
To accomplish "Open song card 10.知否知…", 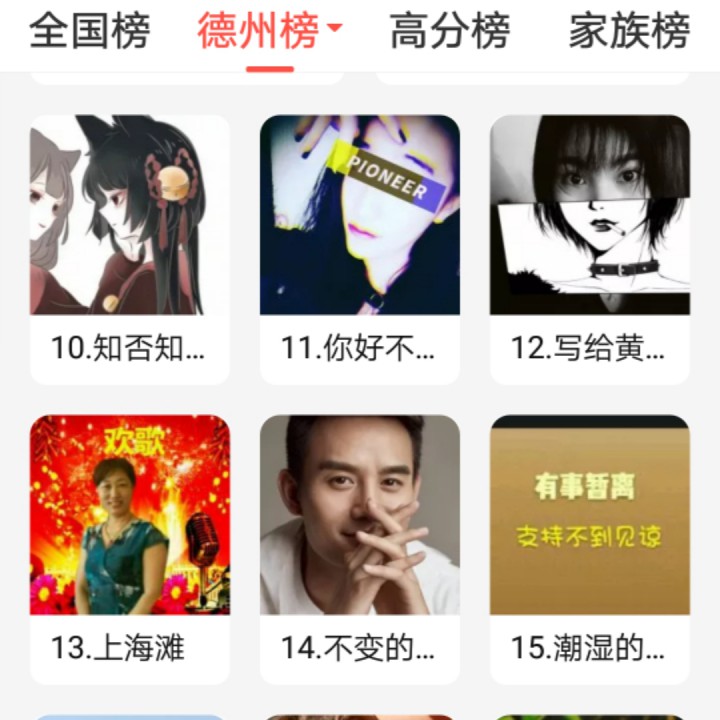I will 130,248.
